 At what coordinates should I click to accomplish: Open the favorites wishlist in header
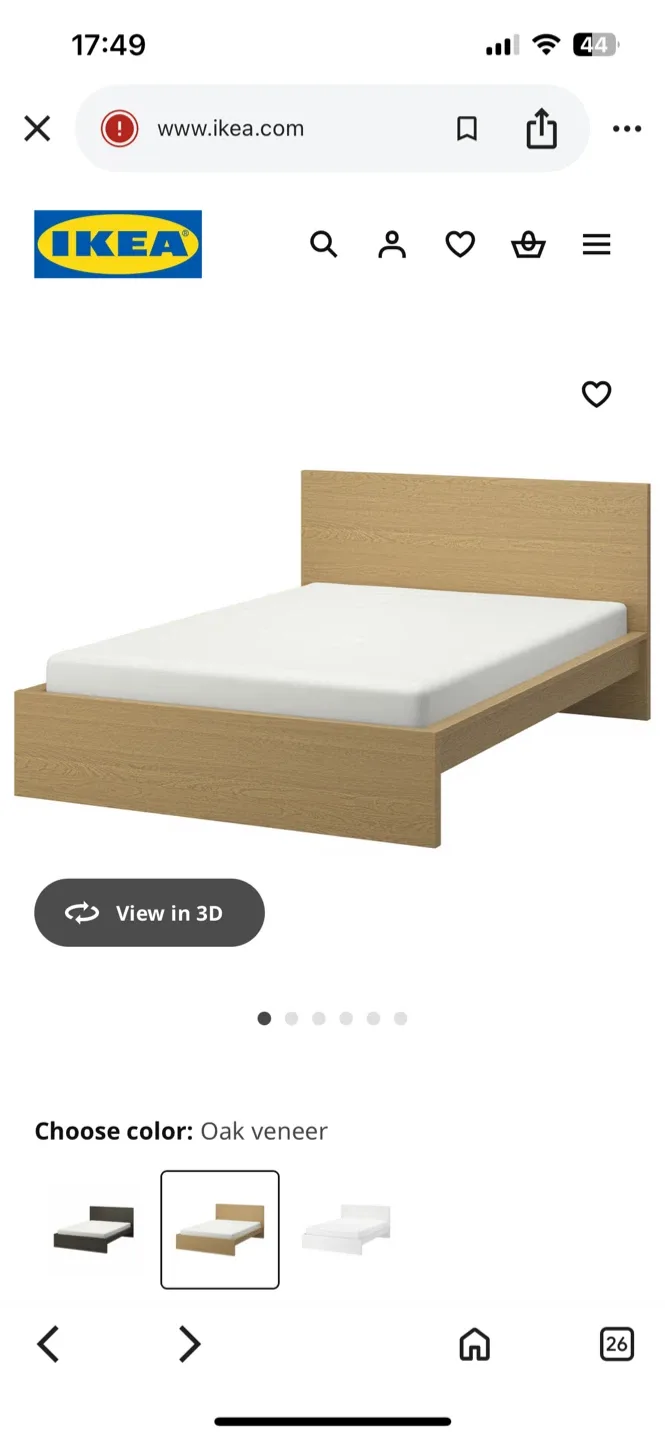[x=460, y=244]
